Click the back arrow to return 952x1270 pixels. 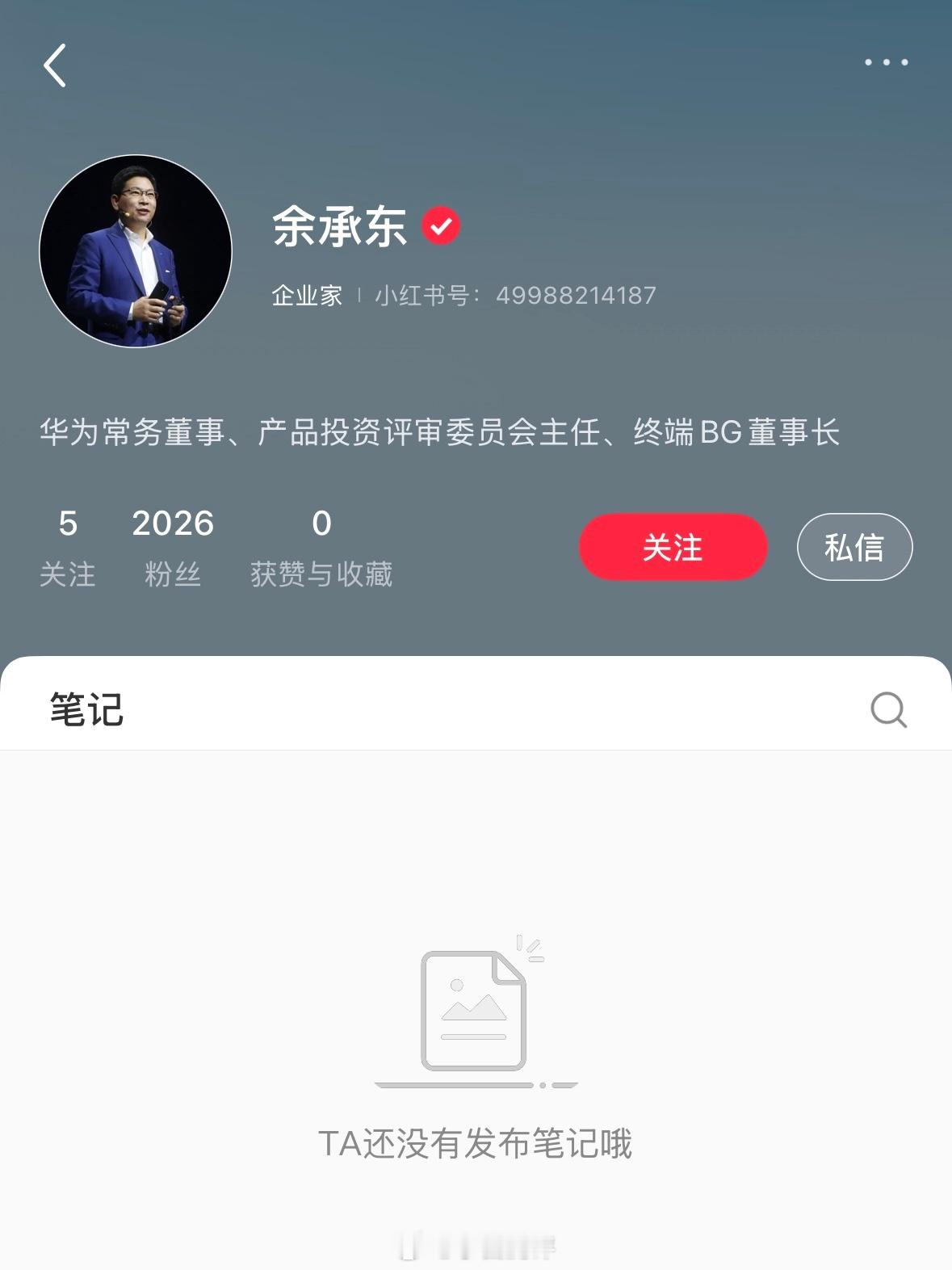[55, 64]
